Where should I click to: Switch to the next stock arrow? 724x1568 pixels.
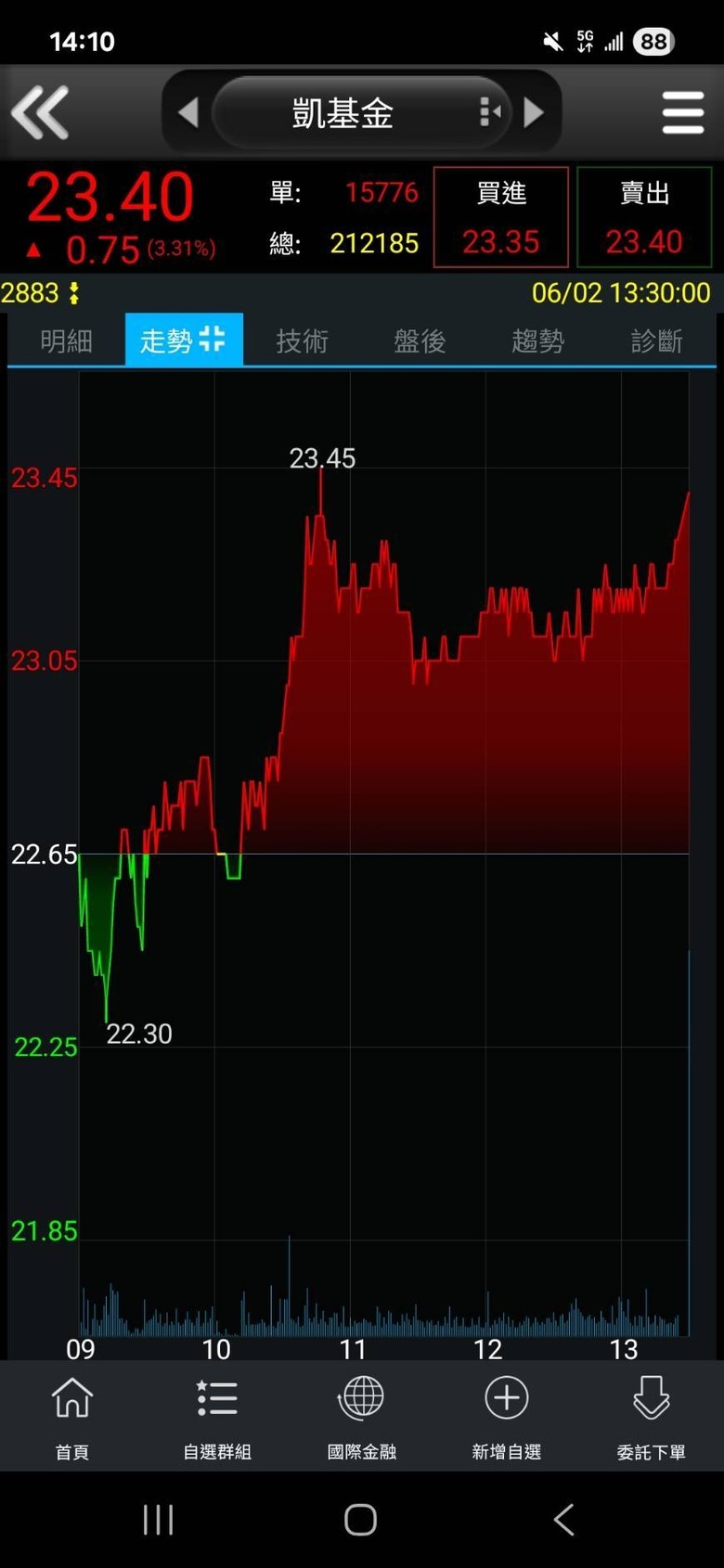(534, 112)
